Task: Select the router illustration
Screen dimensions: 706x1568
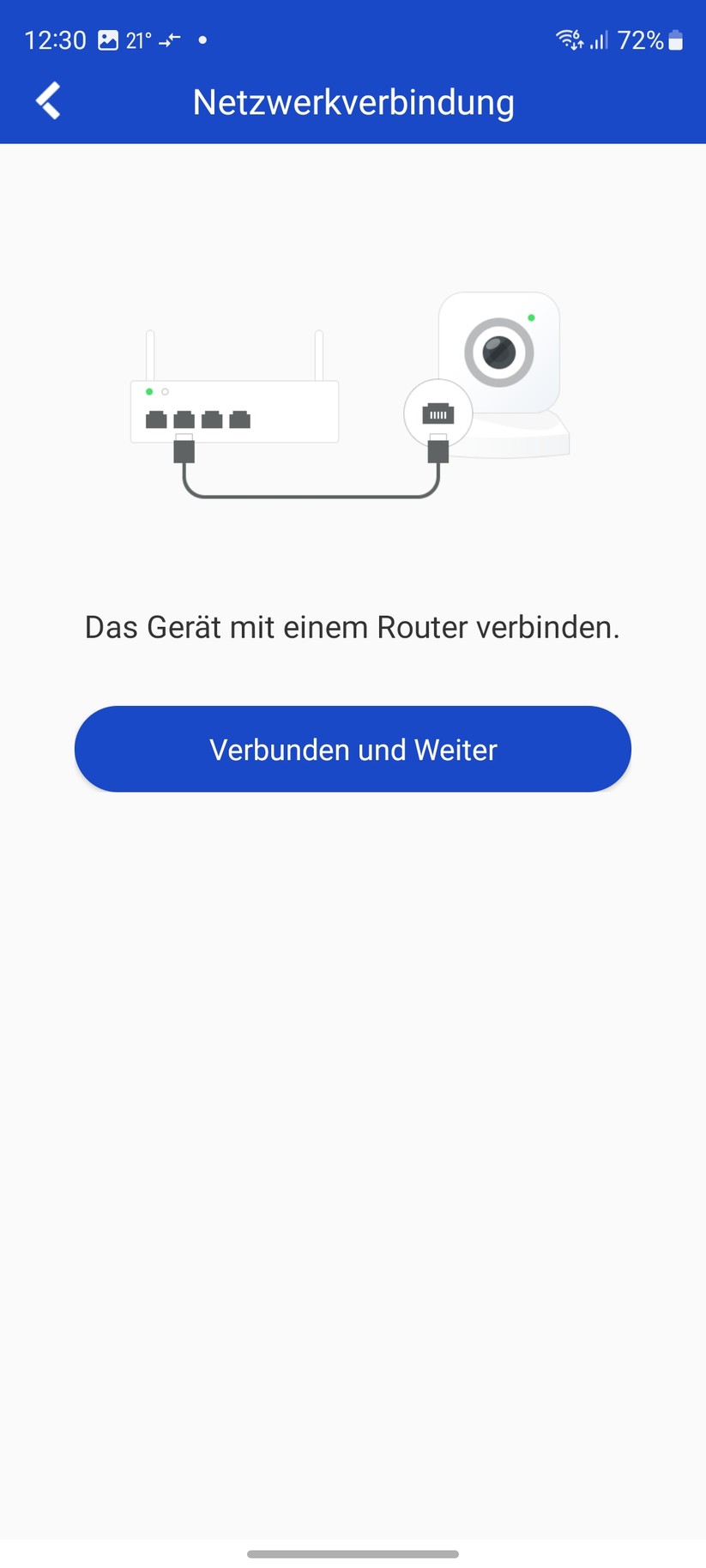Action: 234,412
